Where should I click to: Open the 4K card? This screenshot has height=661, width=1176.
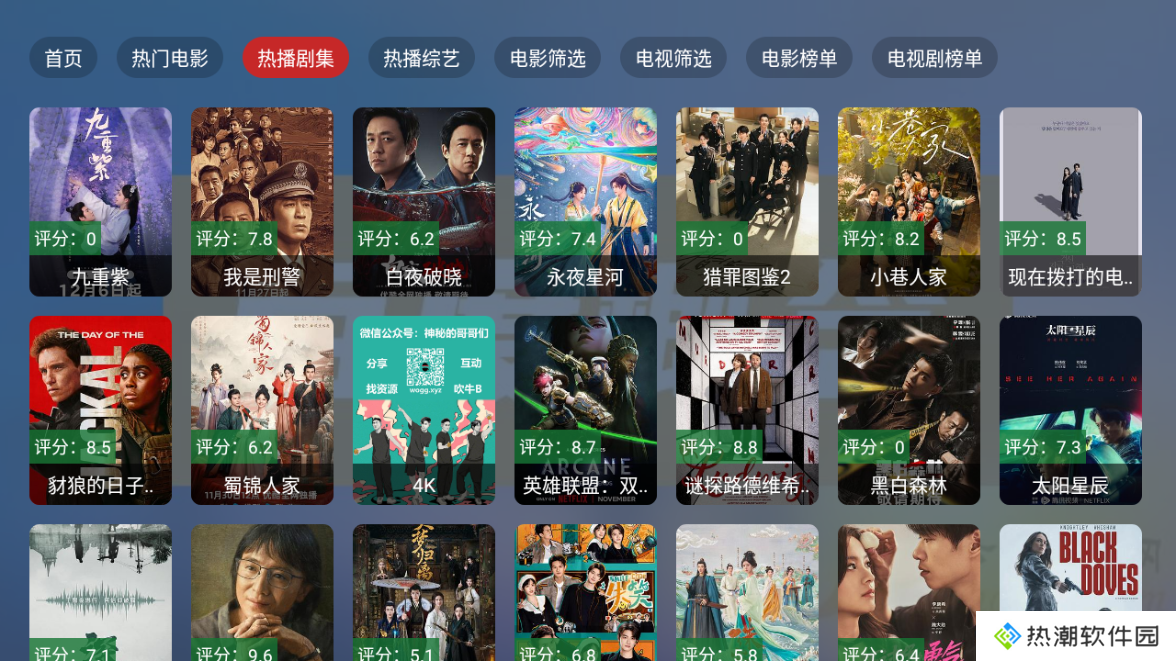423,410
